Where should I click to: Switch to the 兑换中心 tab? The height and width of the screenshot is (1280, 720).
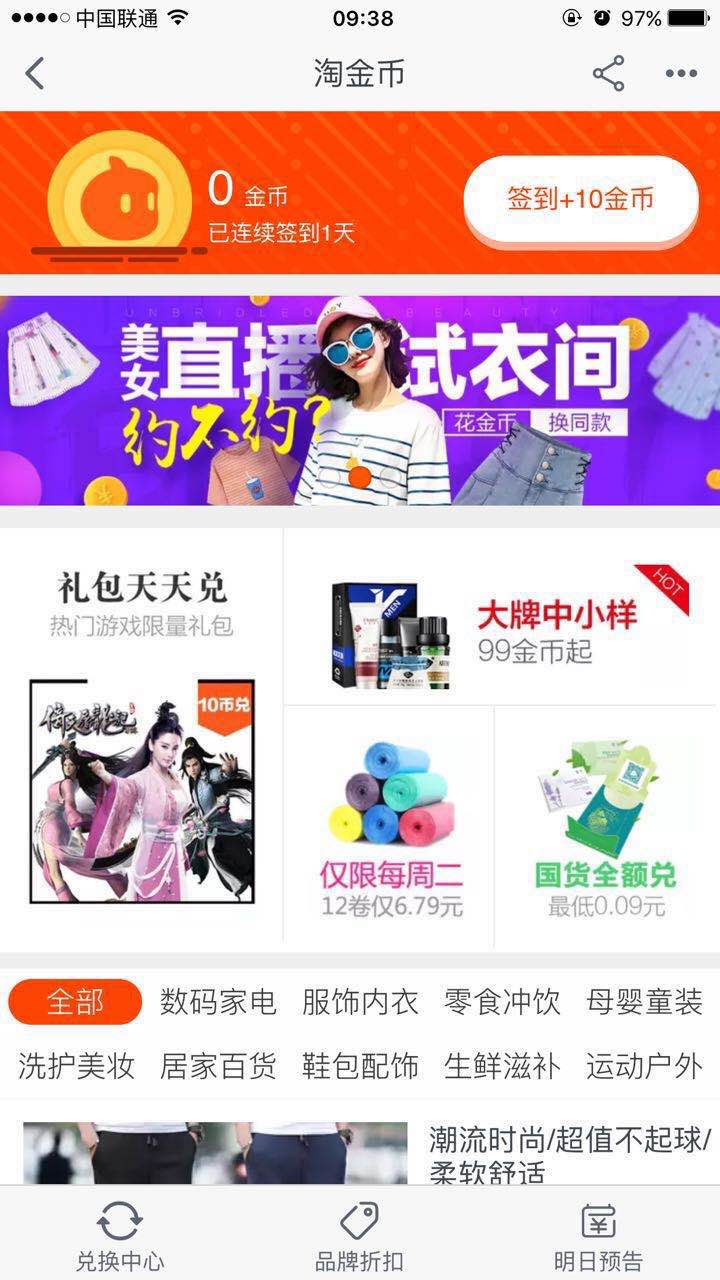click(120, 1235)
